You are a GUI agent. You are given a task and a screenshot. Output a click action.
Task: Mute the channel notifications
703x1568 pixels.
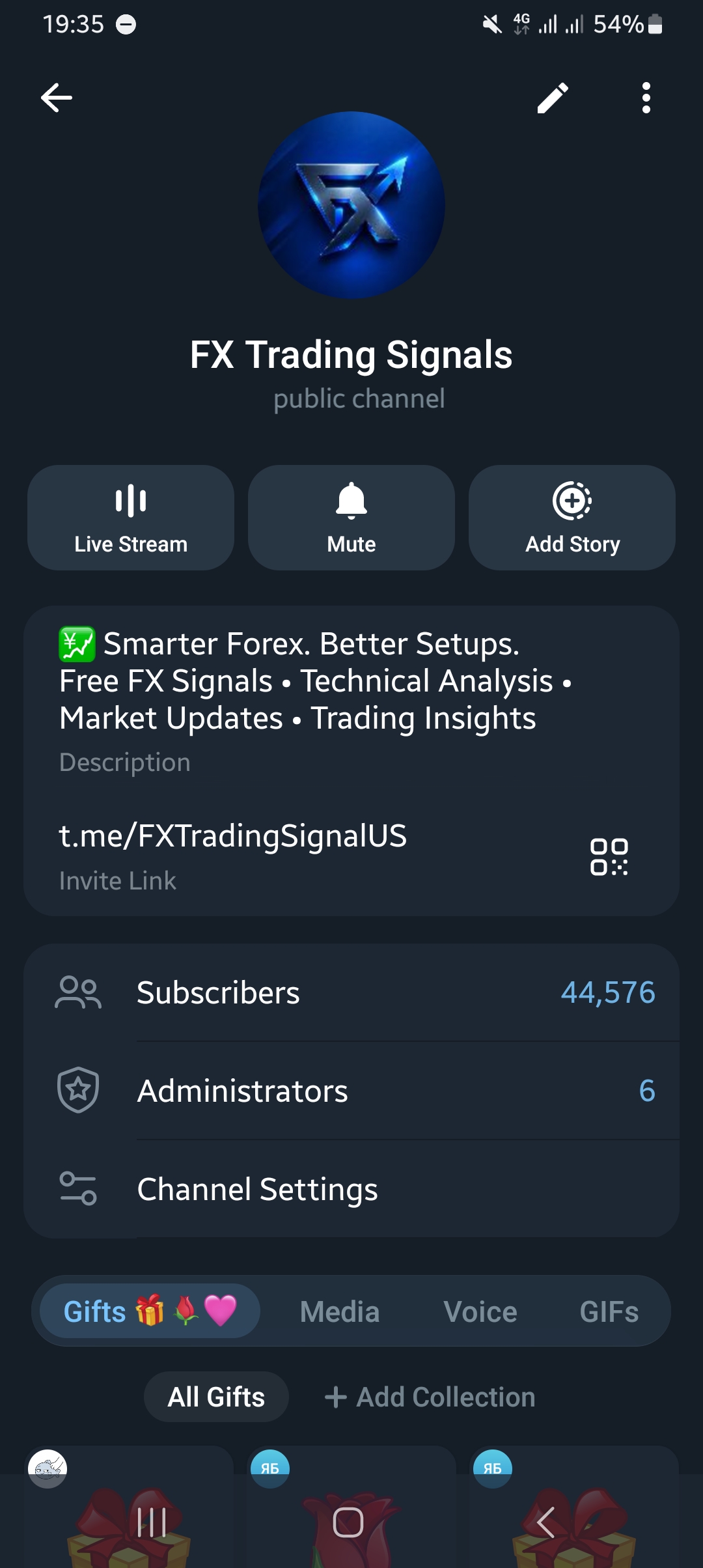coord(351,518)
